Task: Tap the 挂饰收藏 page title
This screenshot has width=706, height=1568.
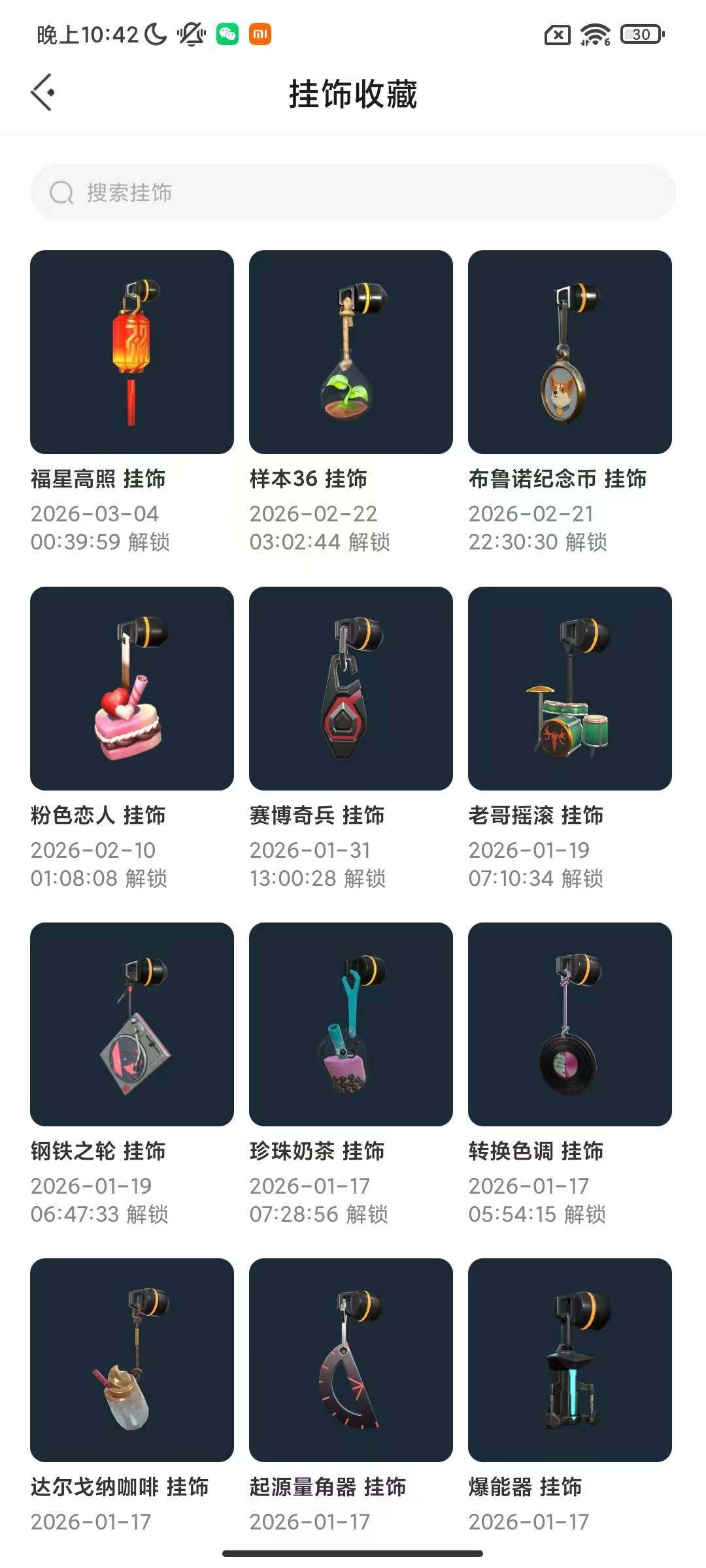Action: pyautogui.click(x=353, y=93)
